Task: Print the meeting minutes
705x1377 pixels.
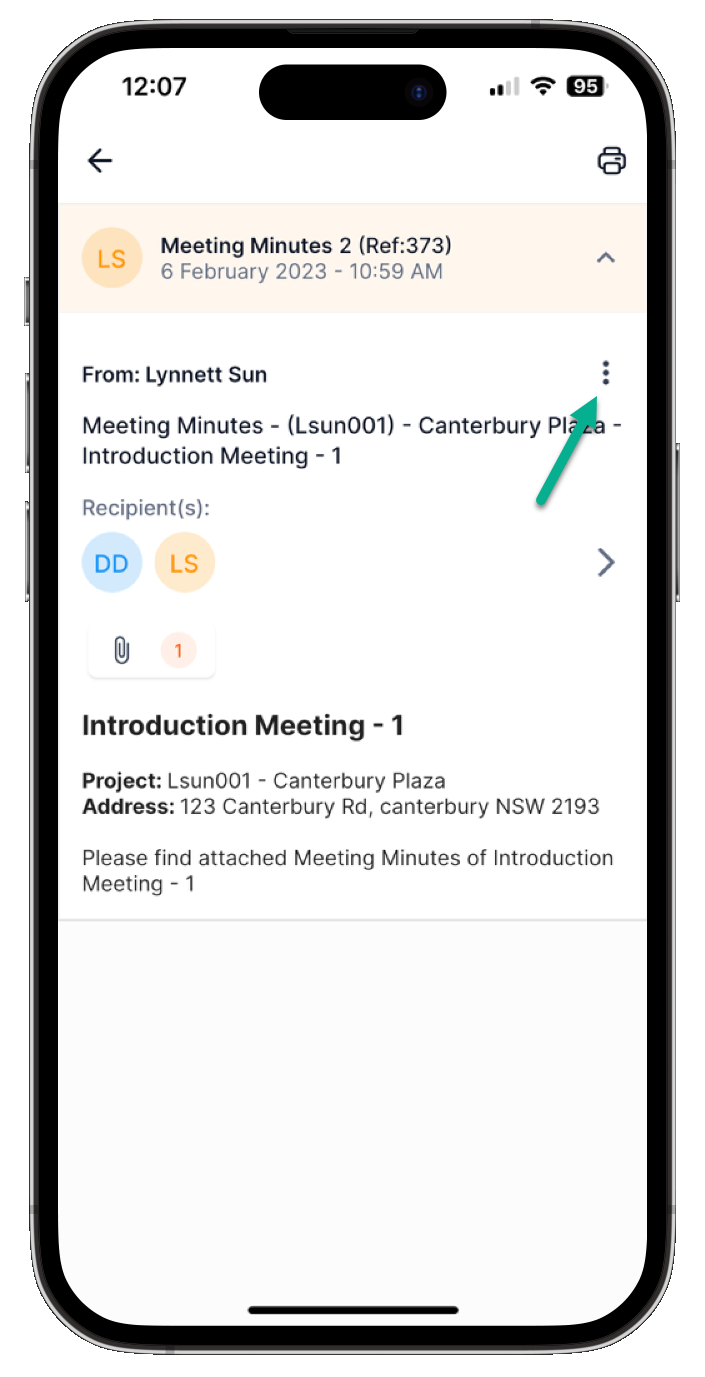Action: coord(611,161)
